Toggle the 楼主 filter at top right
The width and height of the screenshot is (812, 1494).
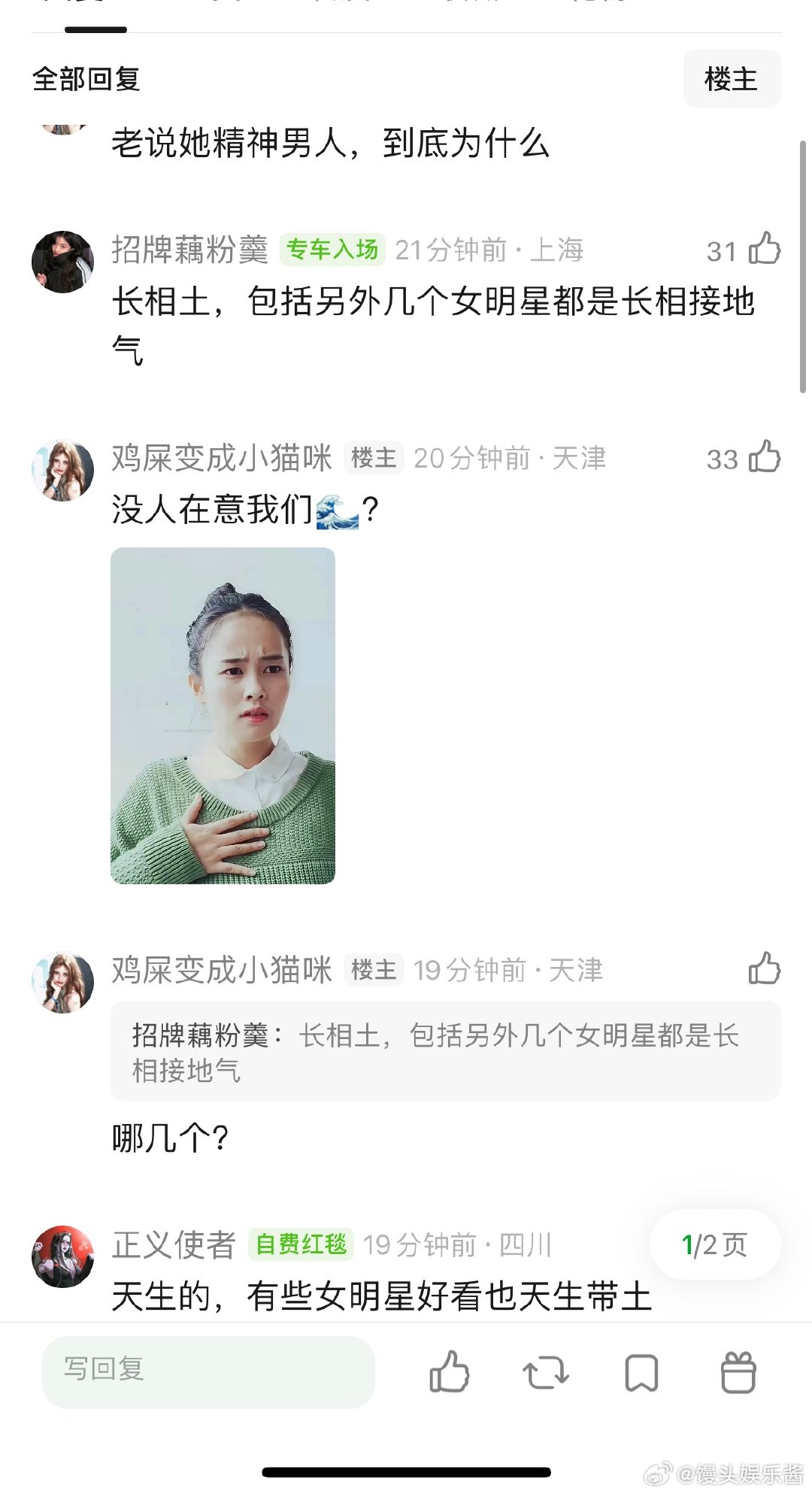click(x=731, y=78)
